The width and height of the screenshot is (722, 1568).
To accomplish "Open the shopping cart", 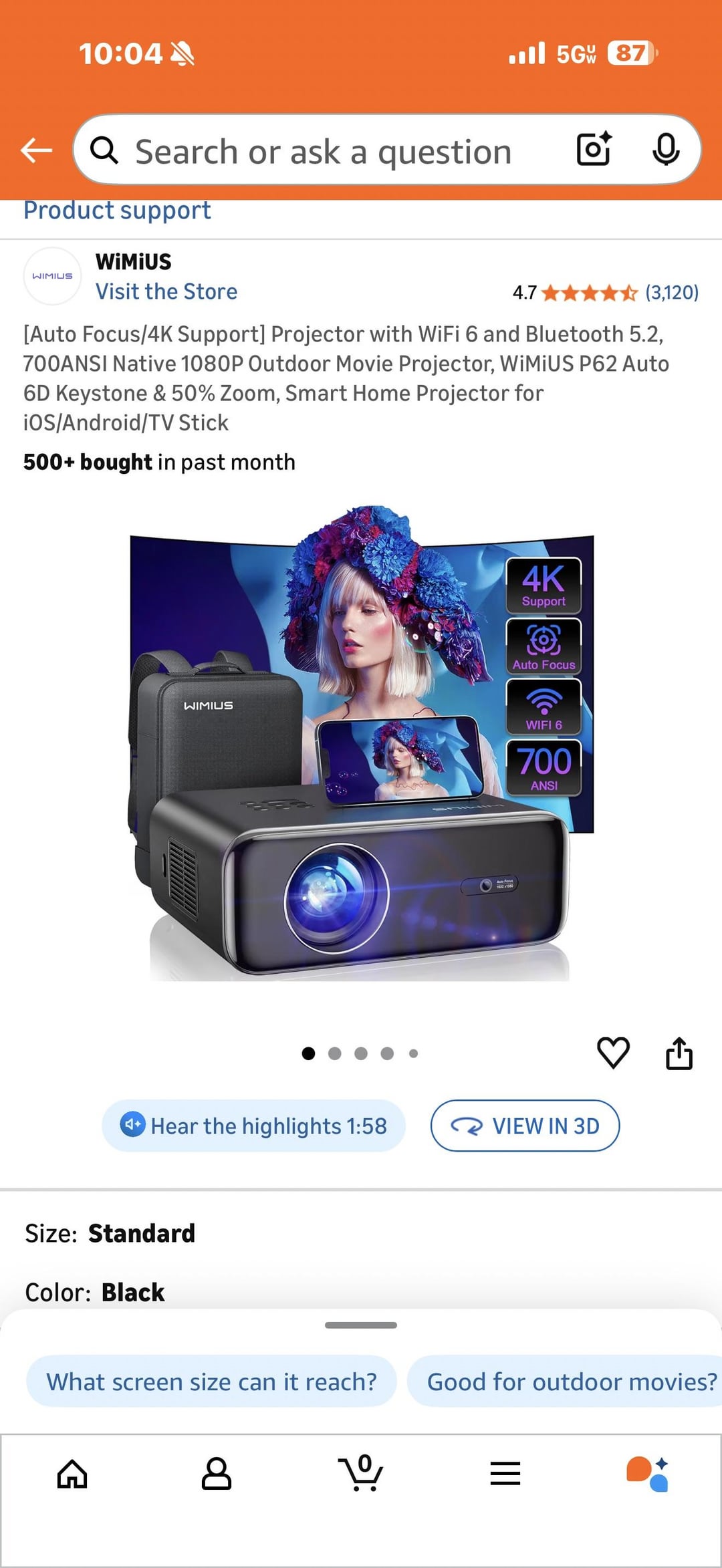I will (361, 1474).
